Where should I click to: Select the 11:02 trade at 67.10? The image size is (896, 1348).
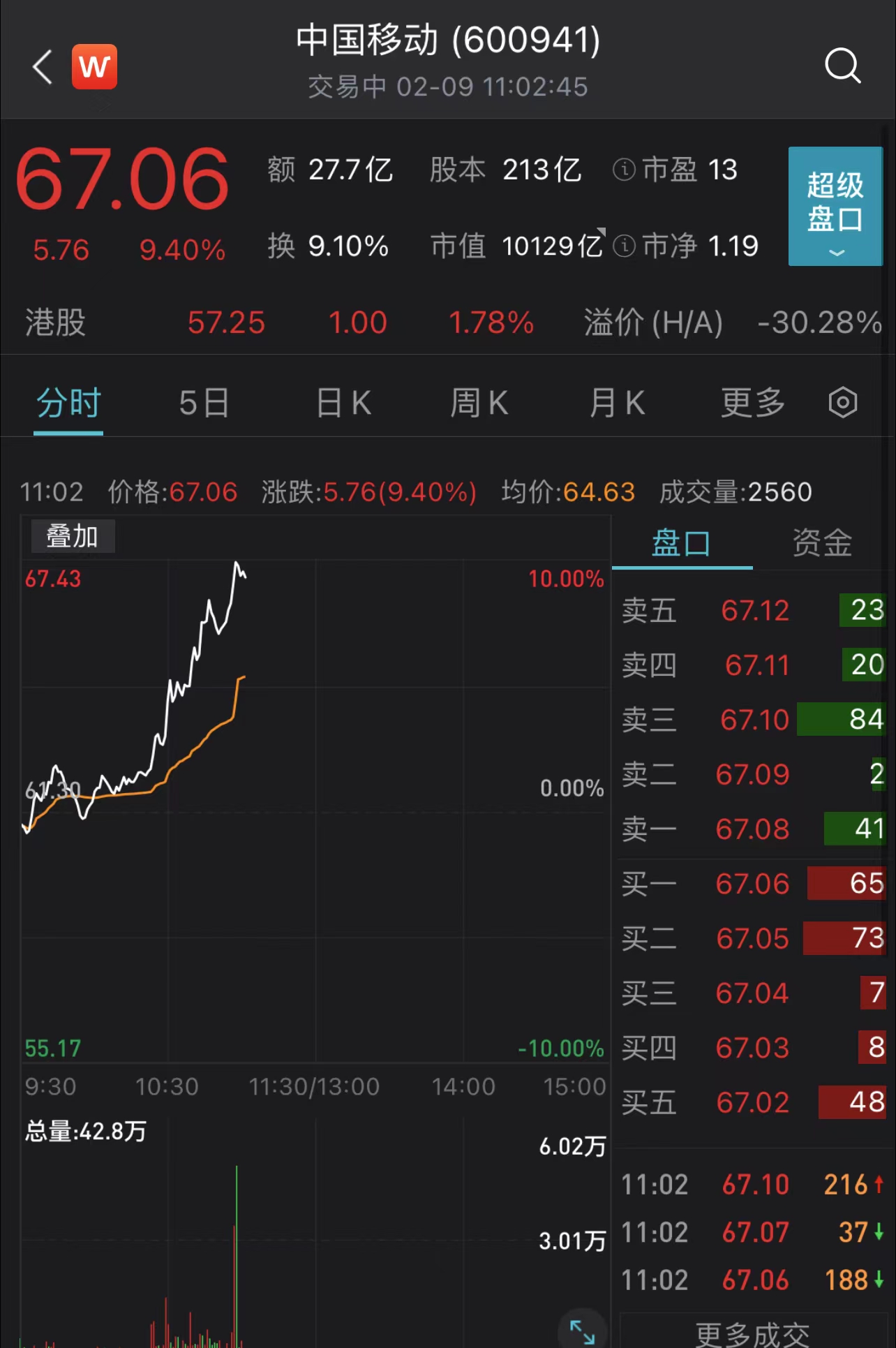pyautogui.click(x=754, y=1185)
